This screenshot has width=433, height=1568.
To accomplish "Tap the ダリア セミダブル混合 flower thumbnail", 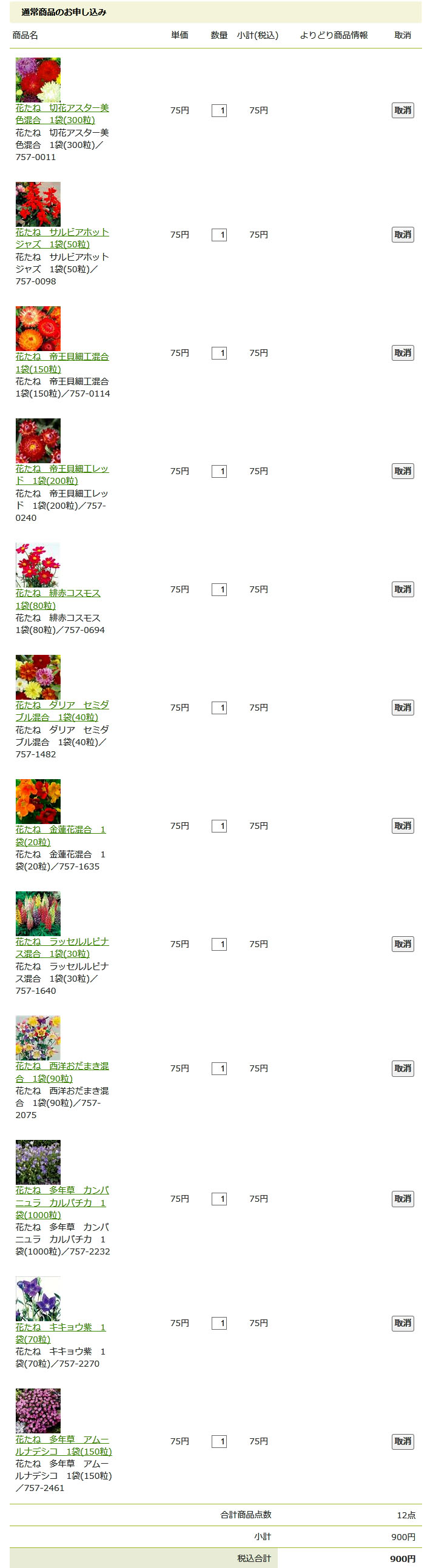I will [38, 677].
